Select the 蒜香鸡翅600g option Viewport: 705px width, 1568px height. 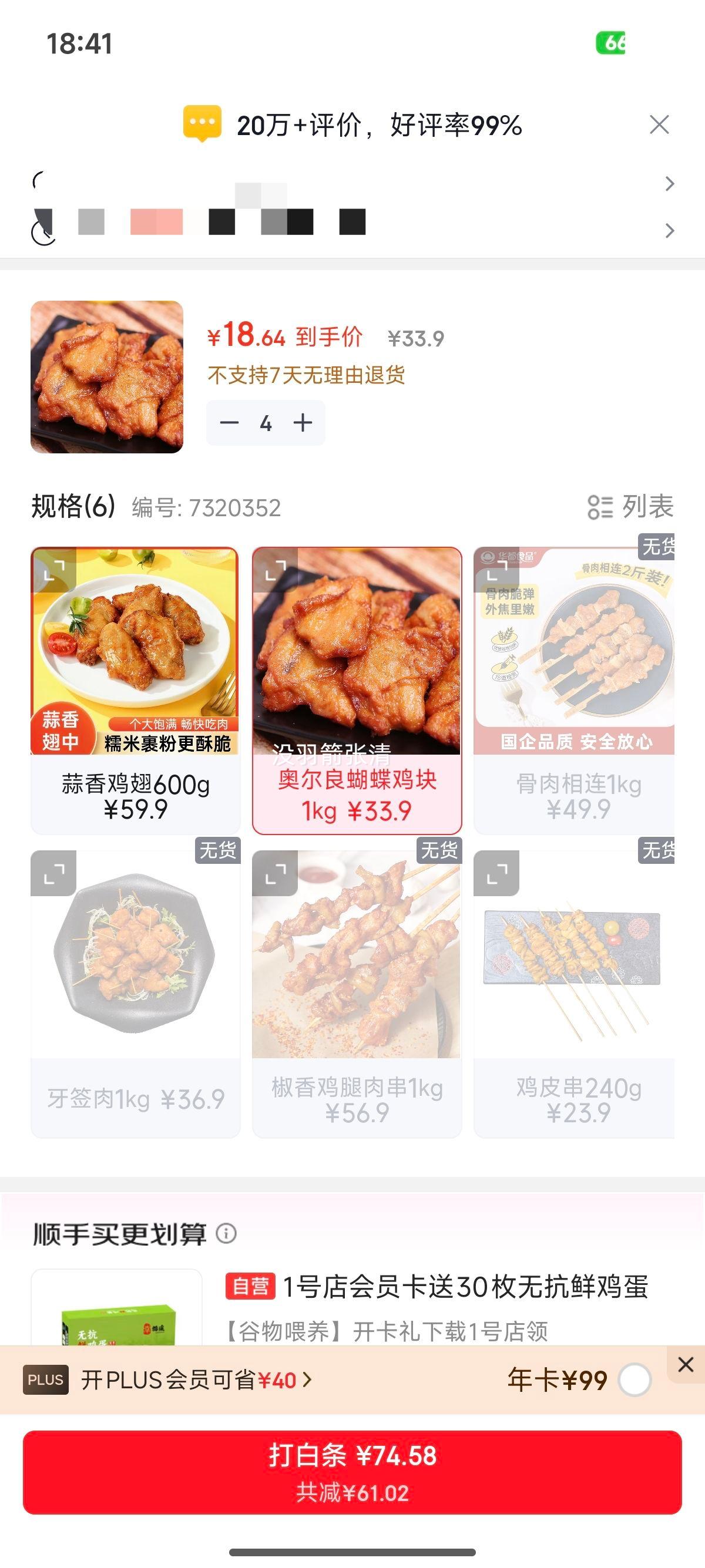point(135,796)
